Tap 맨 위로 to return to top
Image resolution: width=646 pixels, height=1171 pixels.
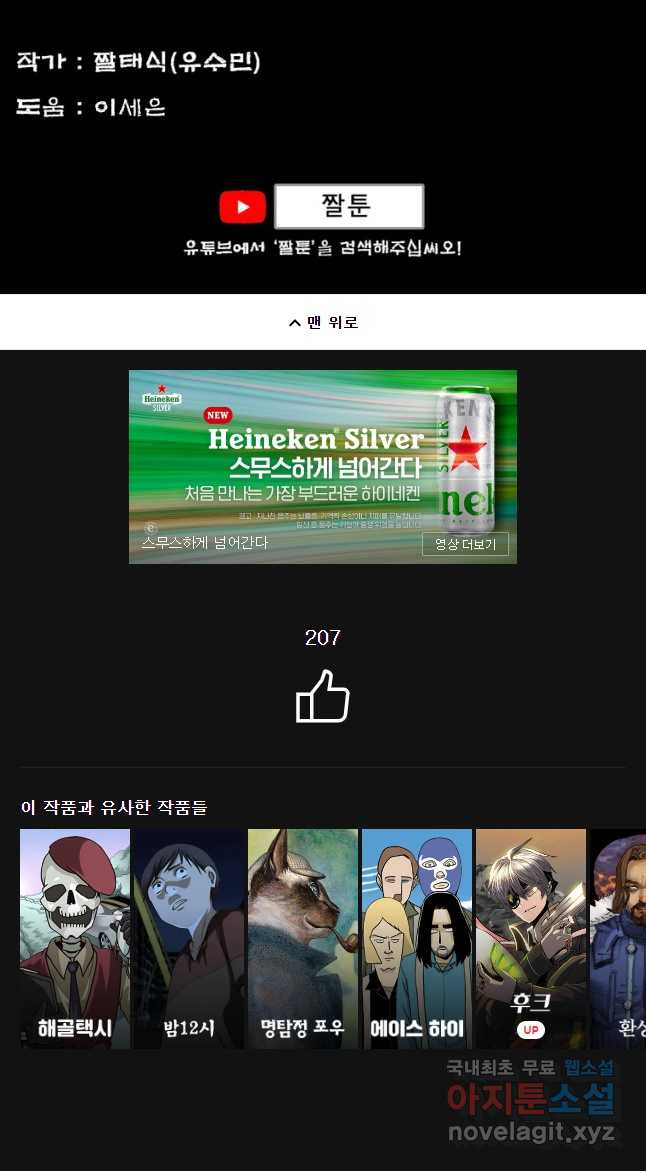coord(322,322)
